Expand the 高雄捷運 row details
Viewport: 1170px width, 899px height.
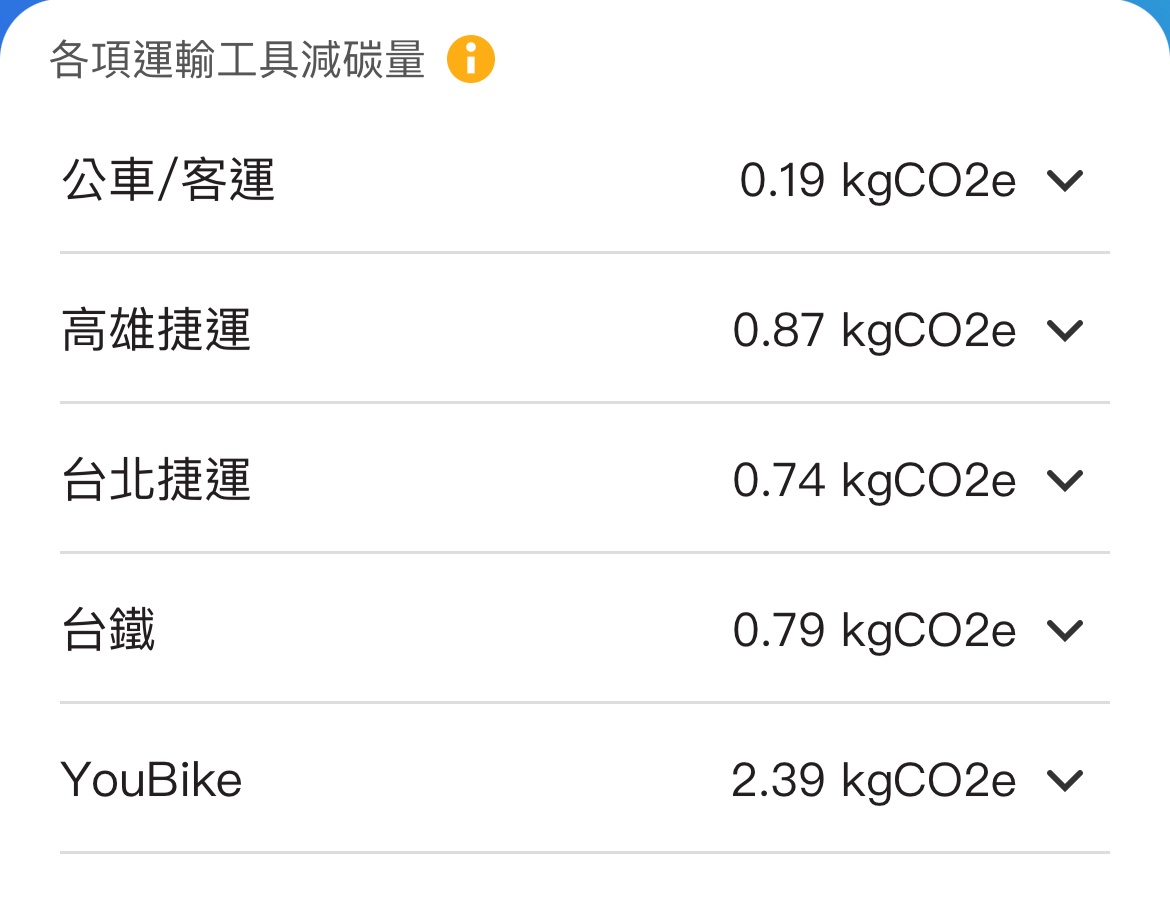coord(1064,331)
